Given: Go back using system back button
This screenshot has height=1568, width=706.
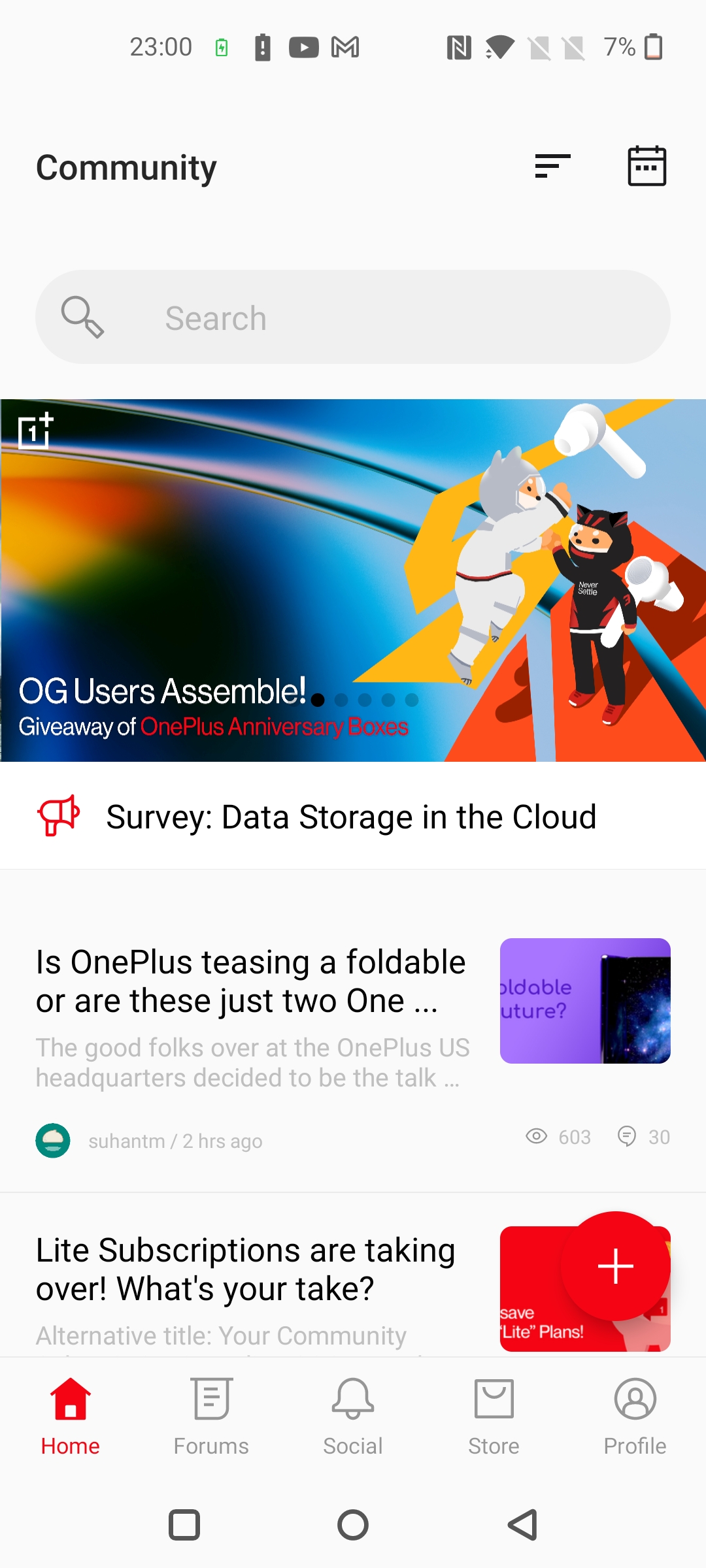Looking at the screenshot, I should [x=522, y=1525].
